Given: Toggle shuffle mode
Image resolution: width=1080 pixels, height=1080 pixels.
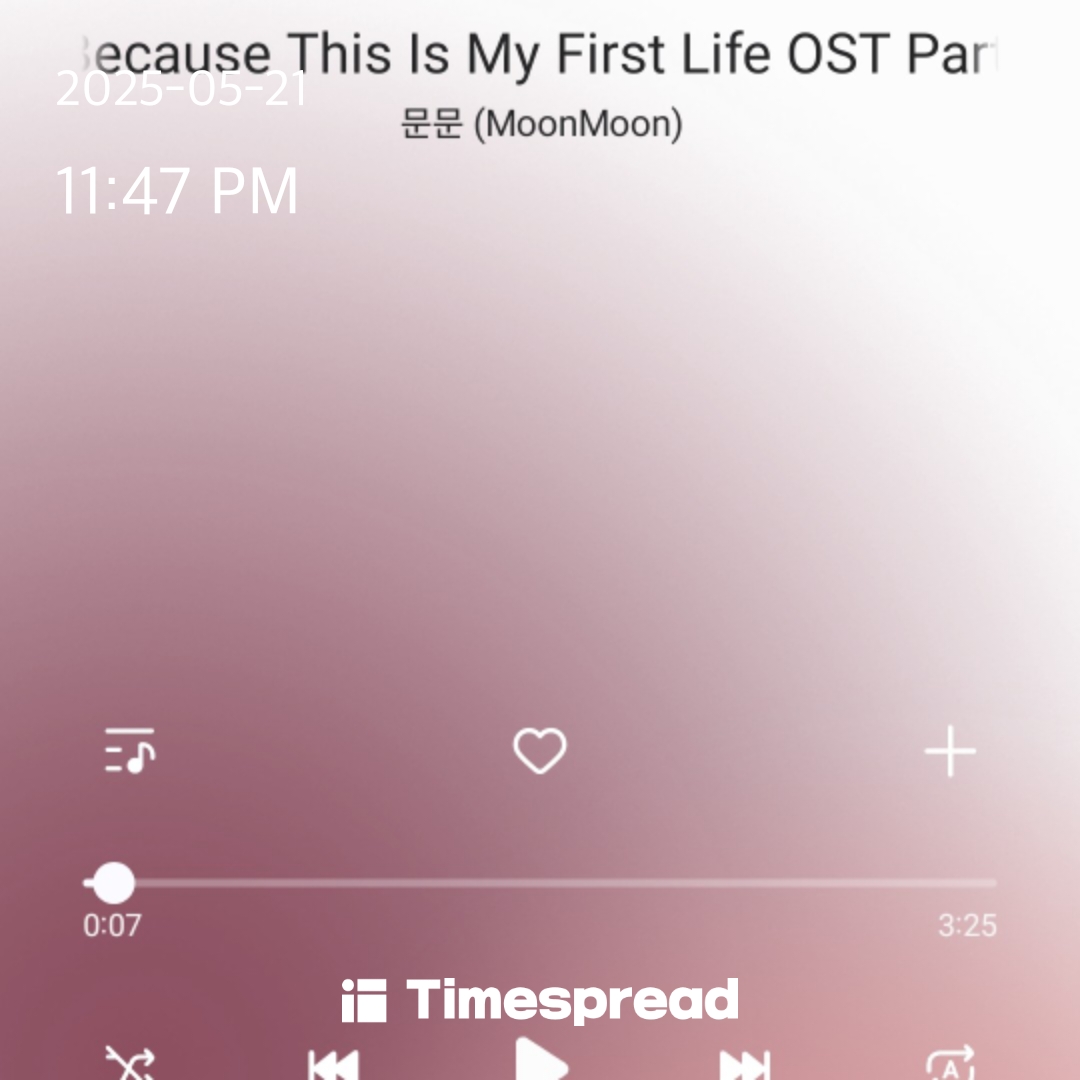Looking at the screenshot, I should [x=131, y=1063].
